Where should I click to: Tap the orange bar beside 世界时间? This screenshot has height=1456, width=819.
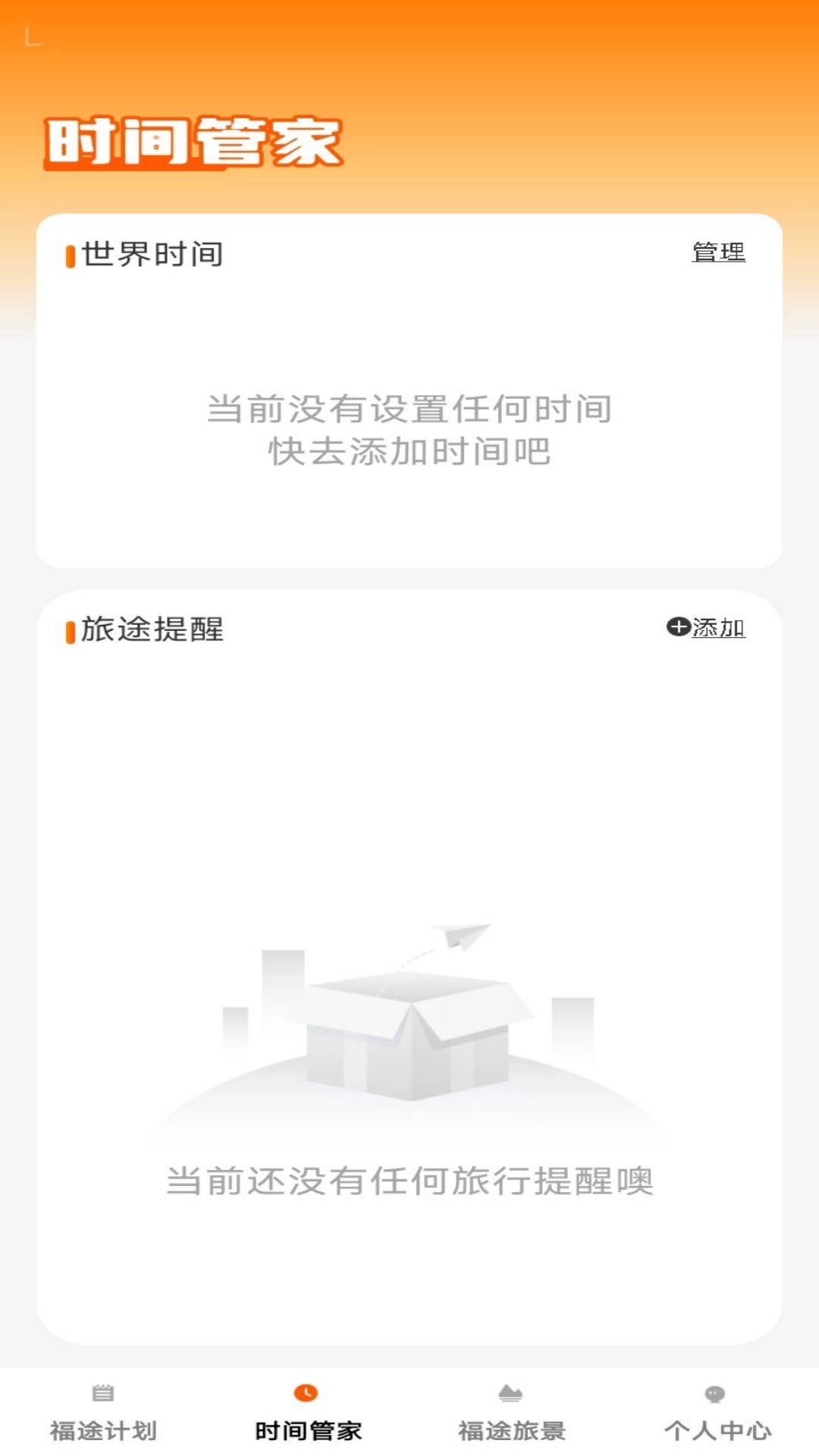(x=69, y=255)
